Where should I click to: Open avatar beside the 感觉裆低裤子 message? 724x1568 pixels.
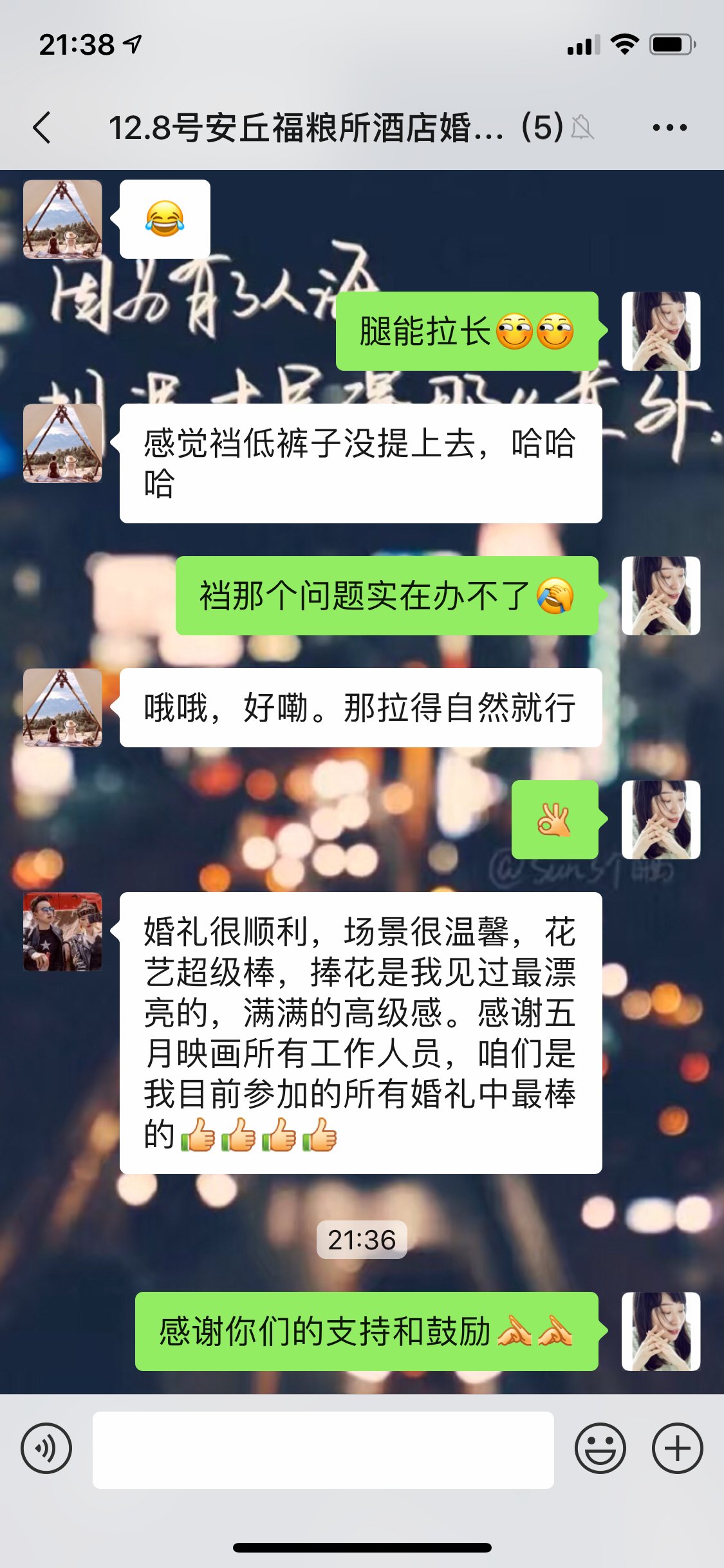[x=62, y=443]
